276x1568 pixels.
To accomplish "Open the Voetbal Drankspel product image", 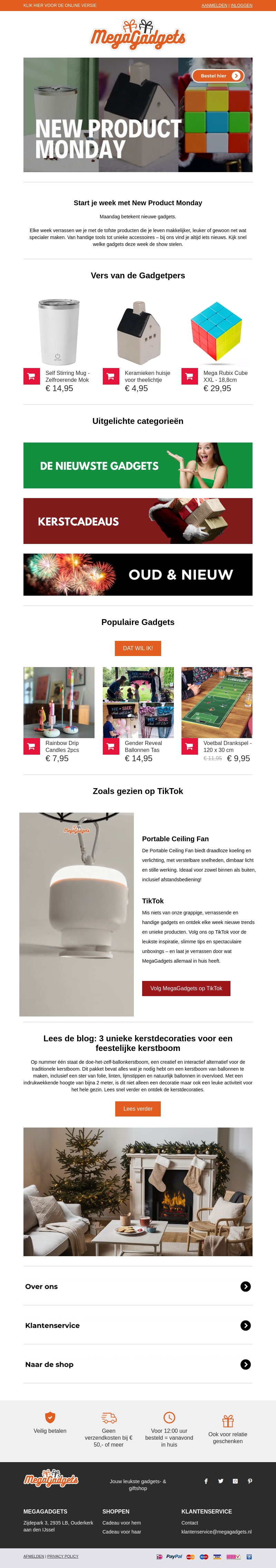I will (x=217, y=702).
